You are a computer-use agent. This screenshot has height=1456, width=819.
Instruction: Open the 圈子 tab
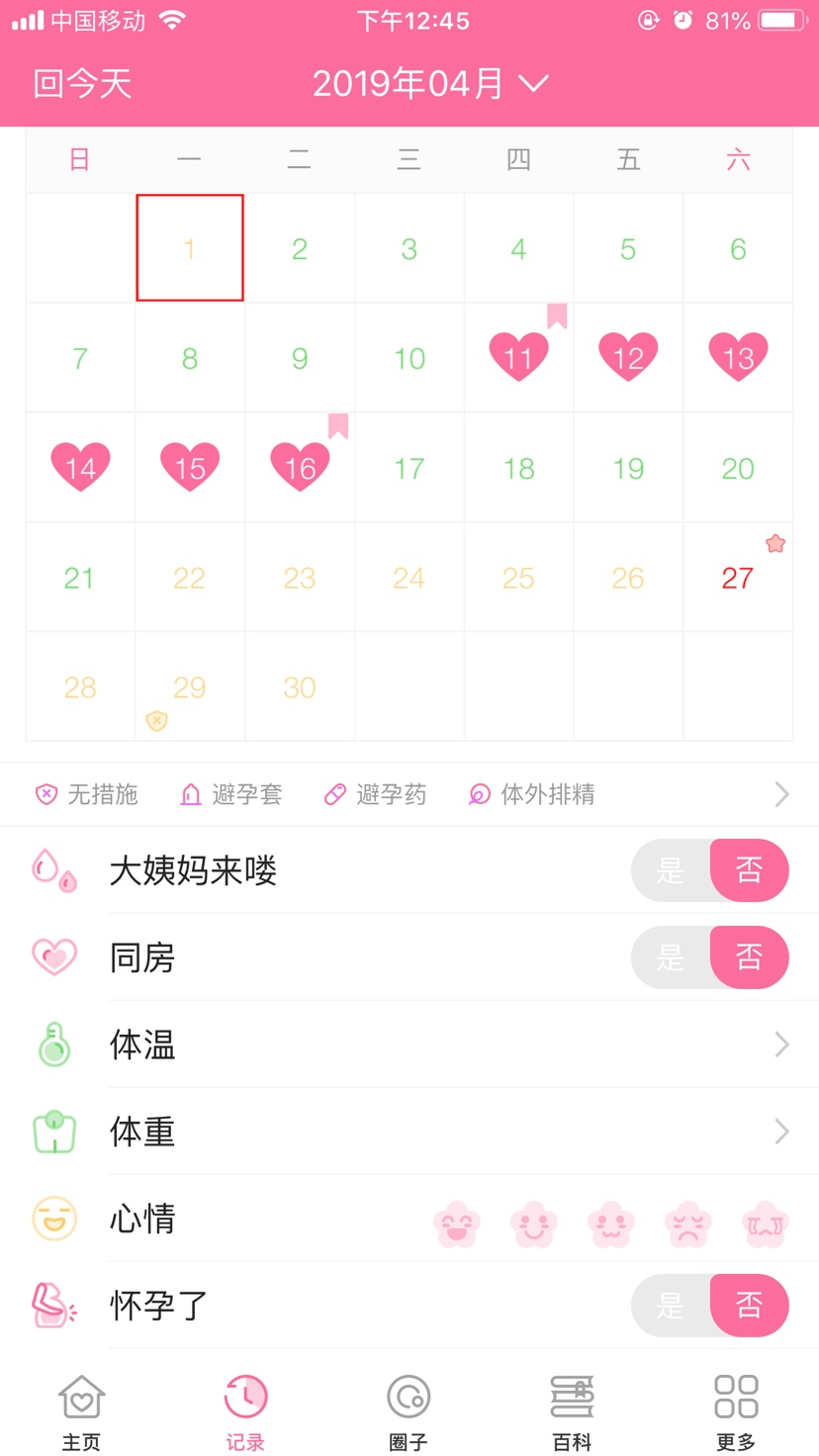[x=409, y=1412]
